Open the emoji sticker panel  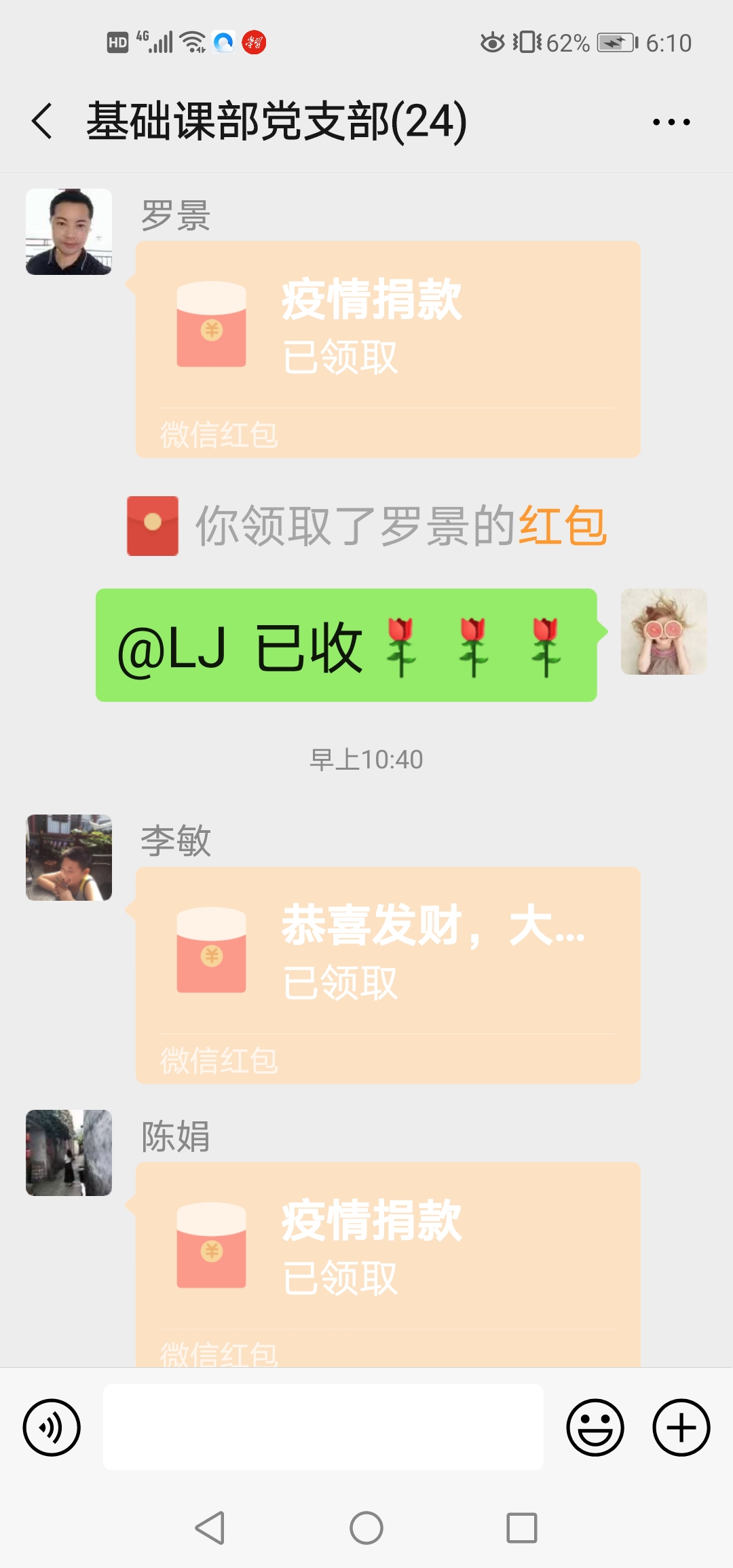click(595, 1427)
